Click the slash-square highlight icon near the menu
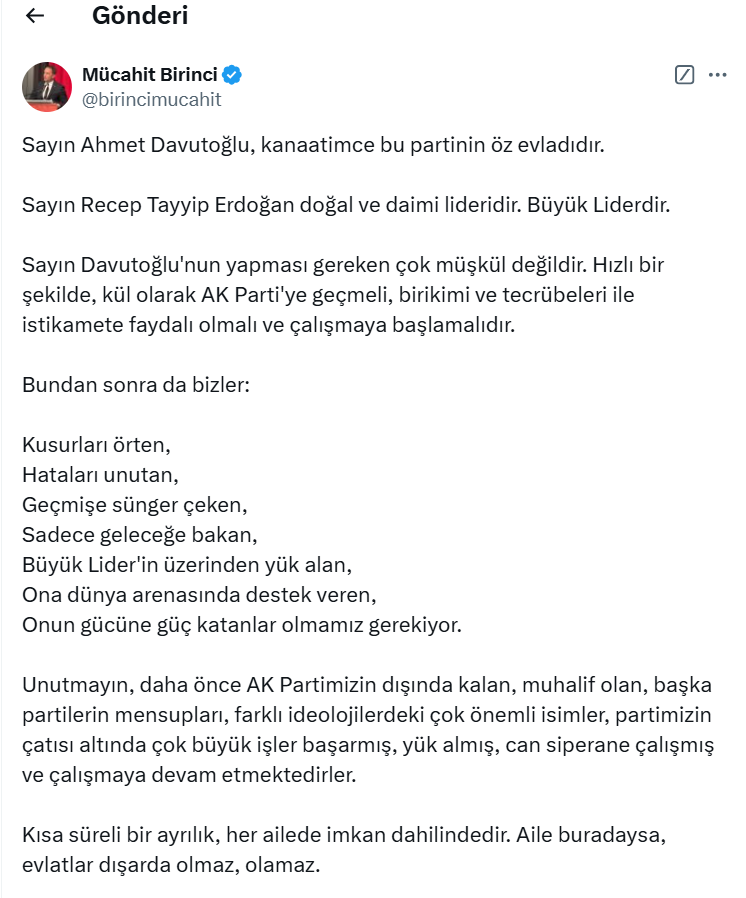The image size is (746, 898). point(684,75)
